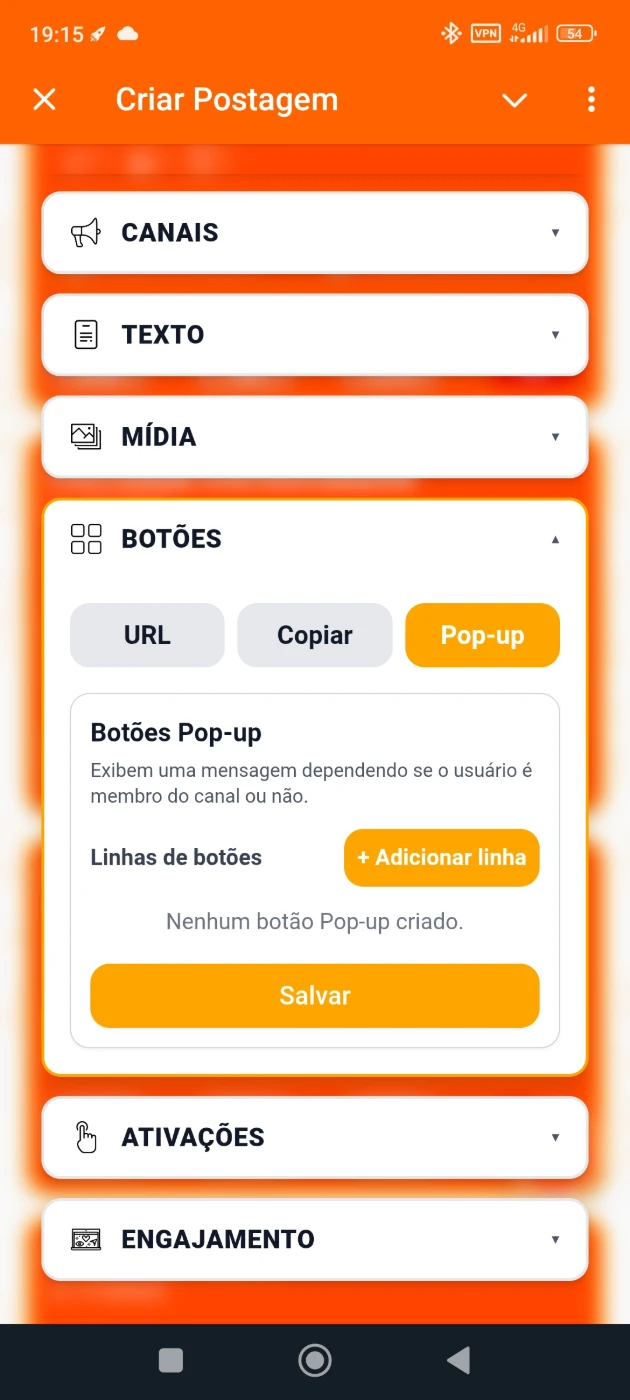Expand the TEXTO section
The width and height of the screenshot is (630, 1400).
(x=314, y=335)
